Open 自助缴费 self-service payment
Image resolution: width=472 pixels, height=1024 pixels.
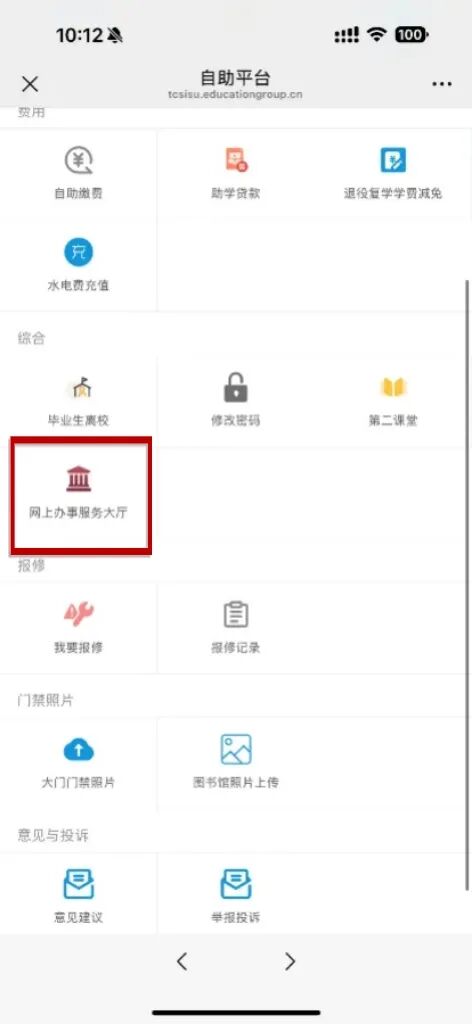click(x=78, y=172)
